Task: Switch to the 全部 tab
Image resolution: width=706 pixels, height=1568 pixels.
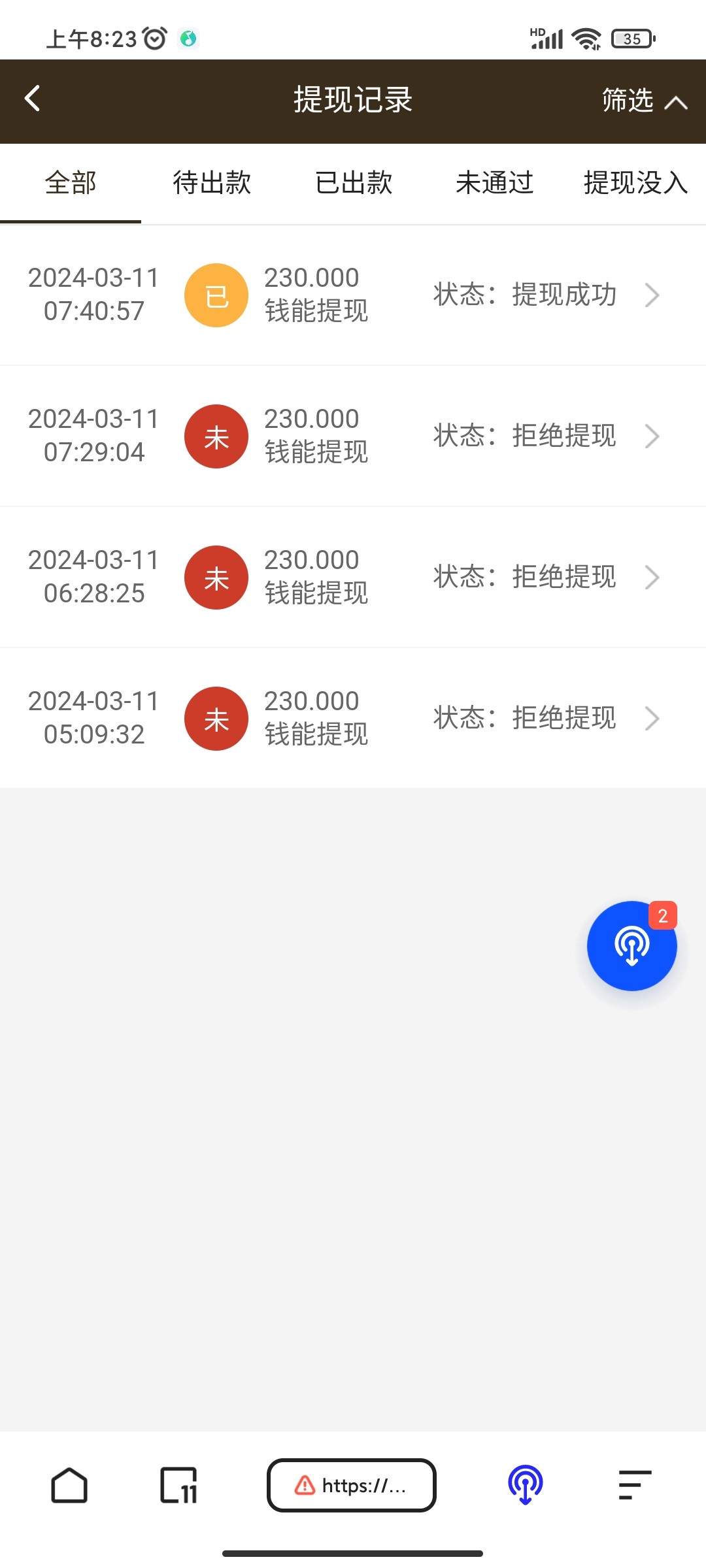Action: click(x=71, y=183)
